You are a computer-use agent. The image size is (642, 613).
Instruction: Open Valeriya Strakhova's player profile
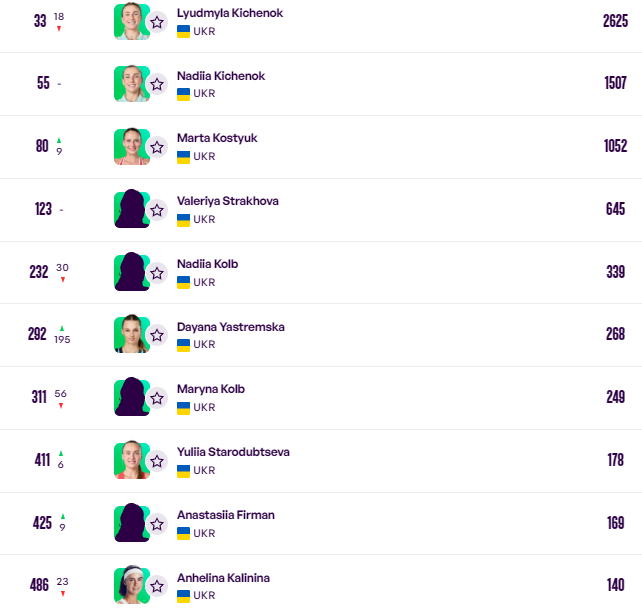point(227,201)
